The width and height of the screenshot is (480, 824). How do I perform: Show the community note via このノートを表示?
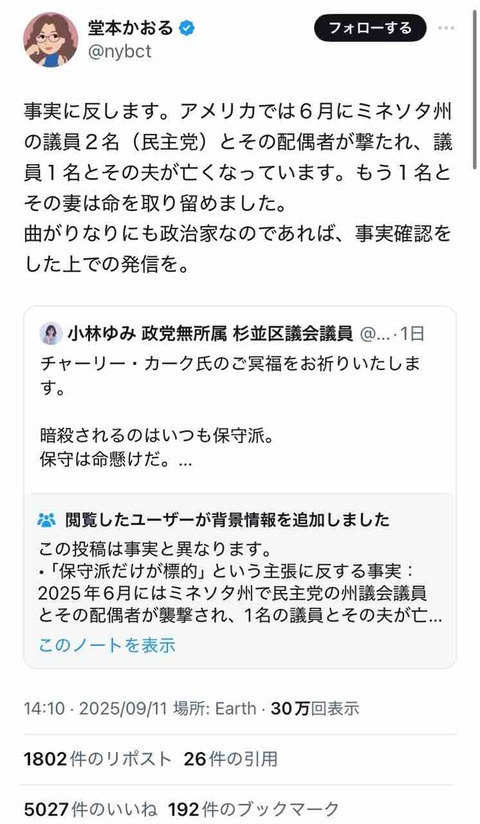tap(107, 645)
